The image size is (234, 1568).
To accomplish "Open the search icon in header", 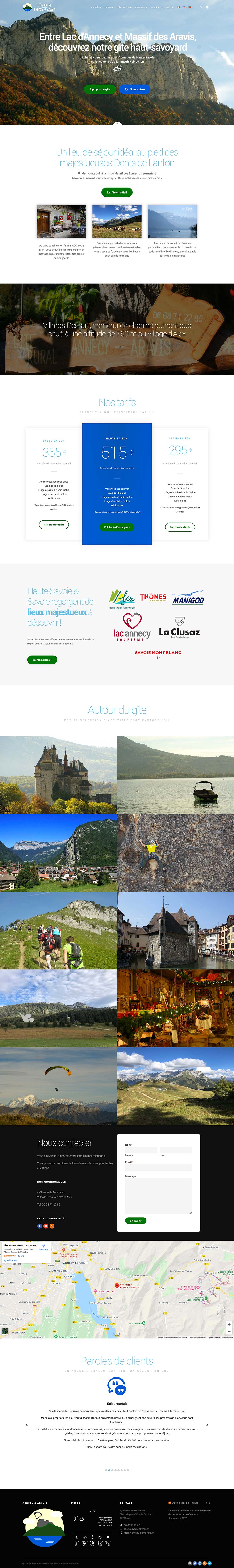I will pos(201,7).
